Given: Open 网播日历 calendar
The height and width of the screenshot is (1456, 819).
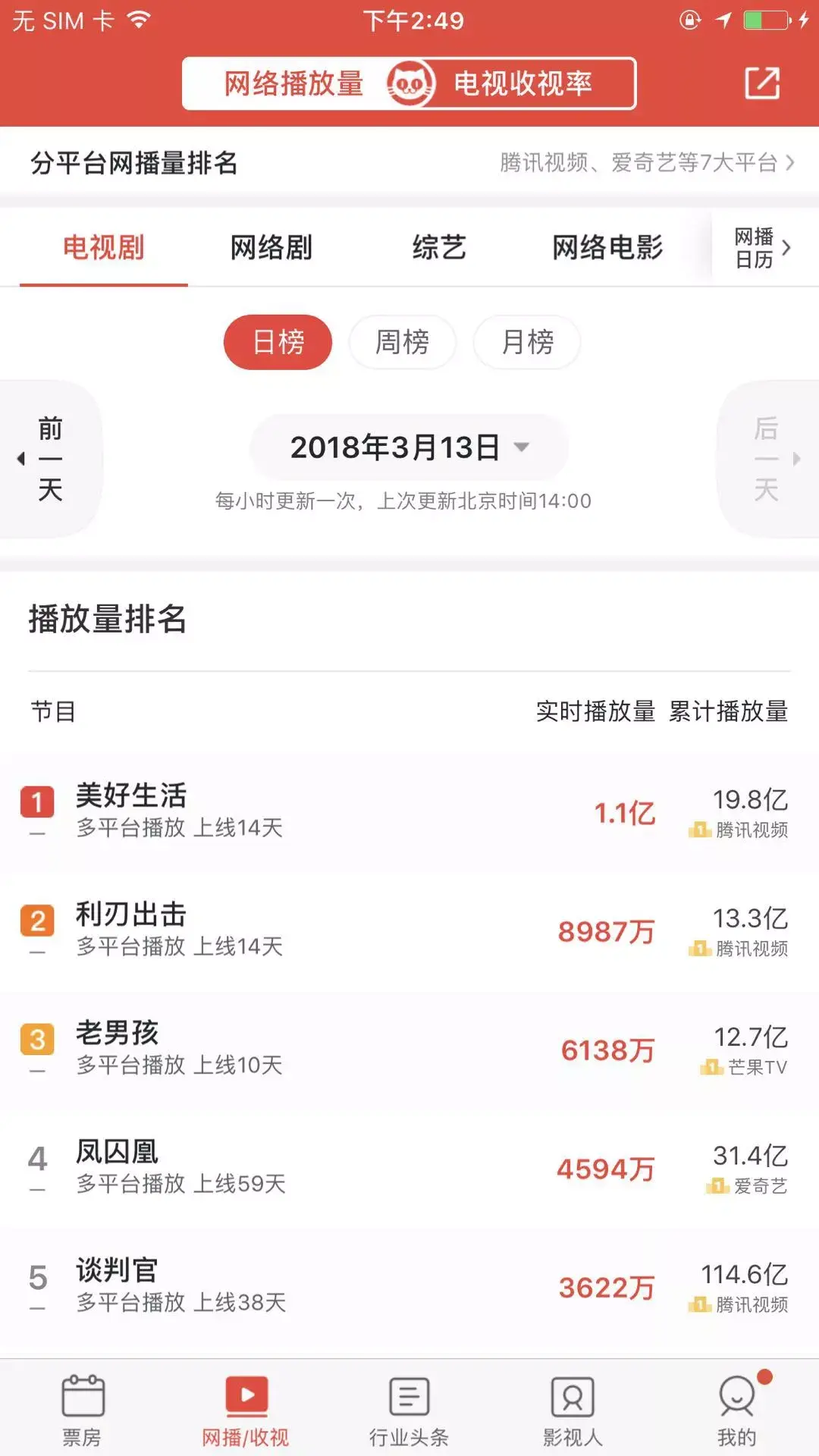Looking at the screenshot, I should (763, 248).
